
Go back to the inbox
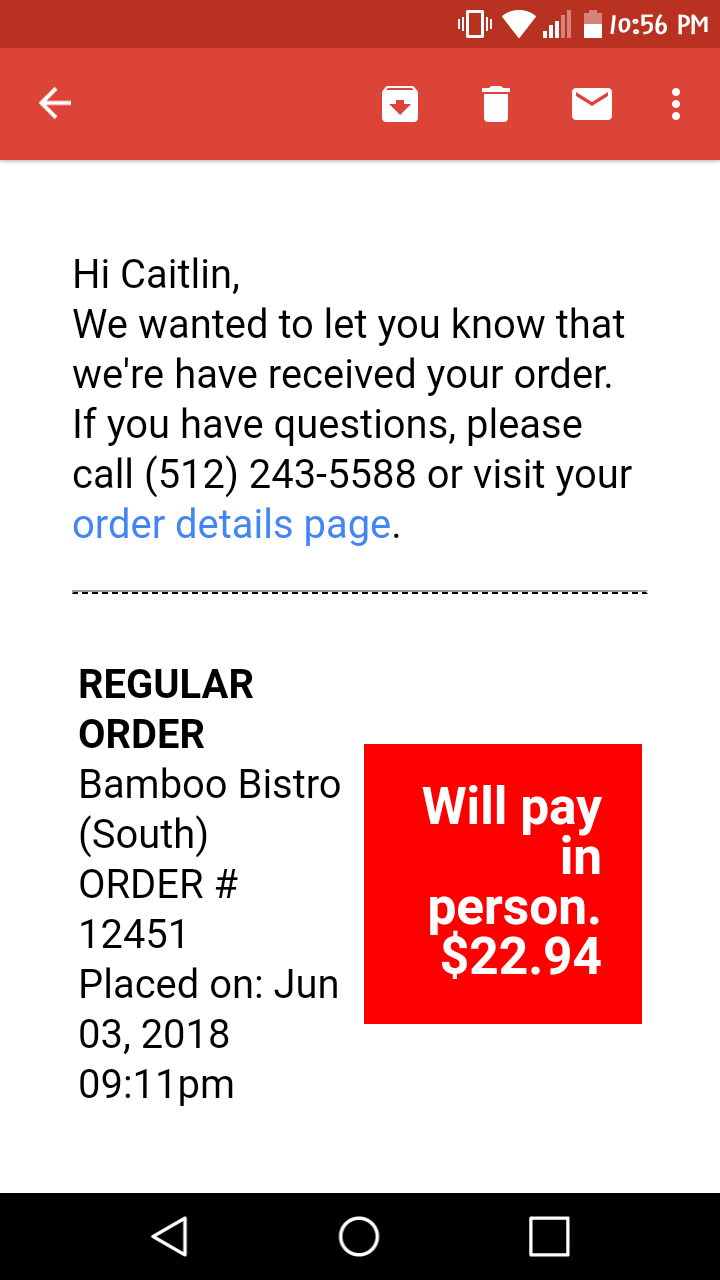tap(55, 103)
